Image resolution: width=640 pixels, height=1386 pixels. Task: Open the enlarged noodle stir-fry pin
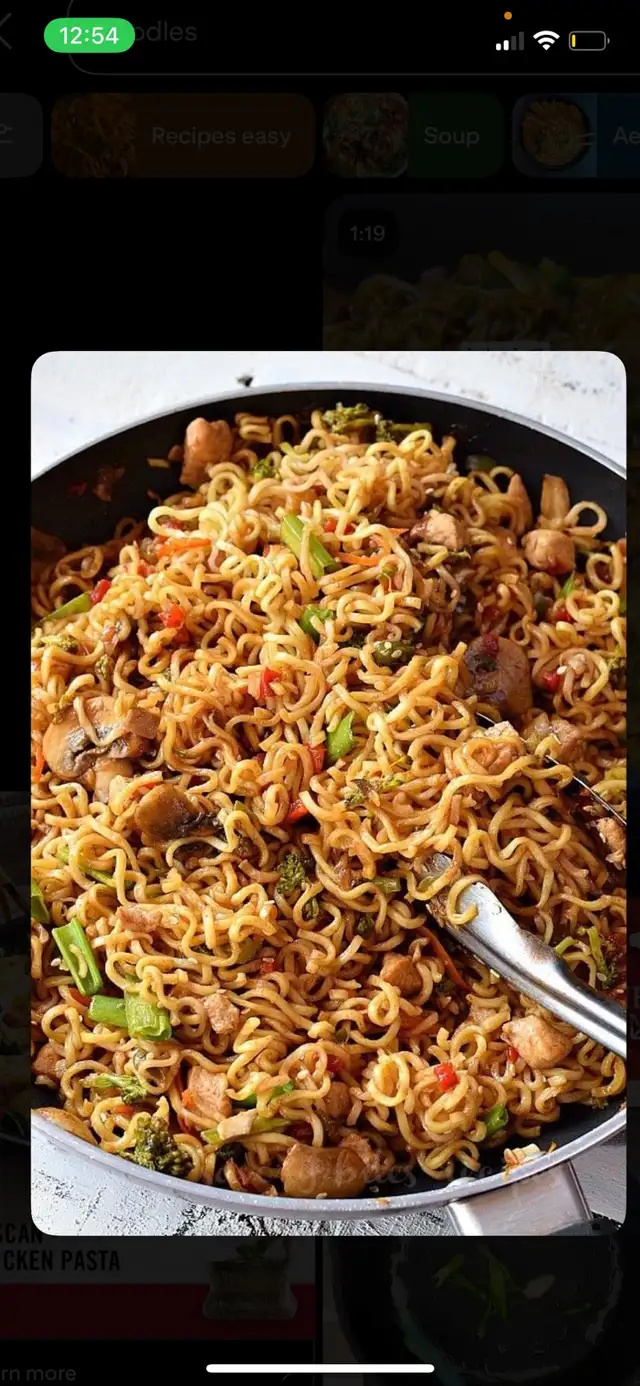point(328,793)
